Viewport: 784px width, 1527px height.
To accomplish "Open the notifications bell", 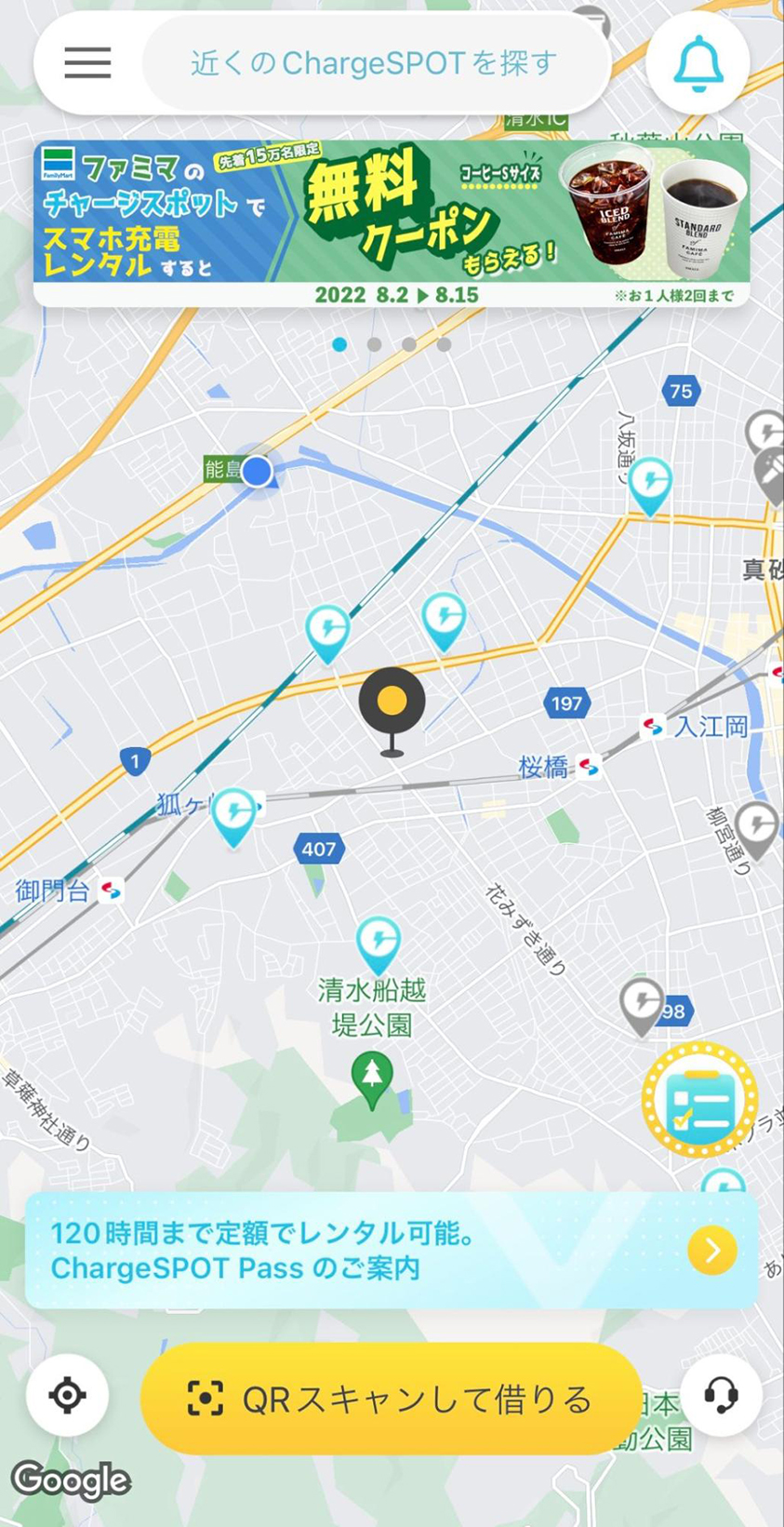I will [x=698, y=63].
